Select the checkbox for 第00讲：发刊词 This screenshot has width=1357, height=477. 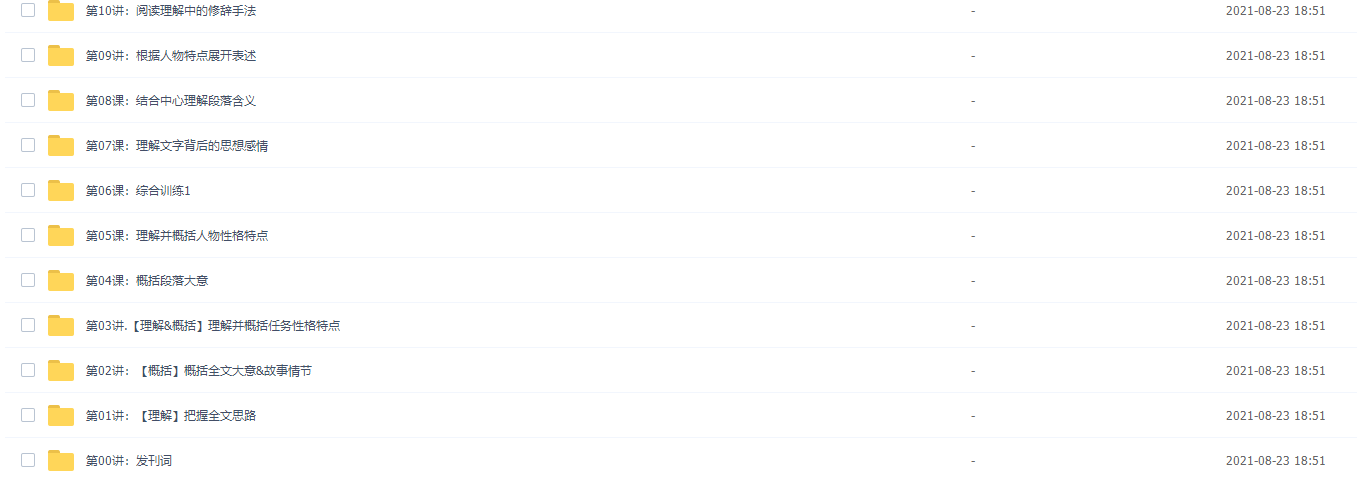coord(28,460)
